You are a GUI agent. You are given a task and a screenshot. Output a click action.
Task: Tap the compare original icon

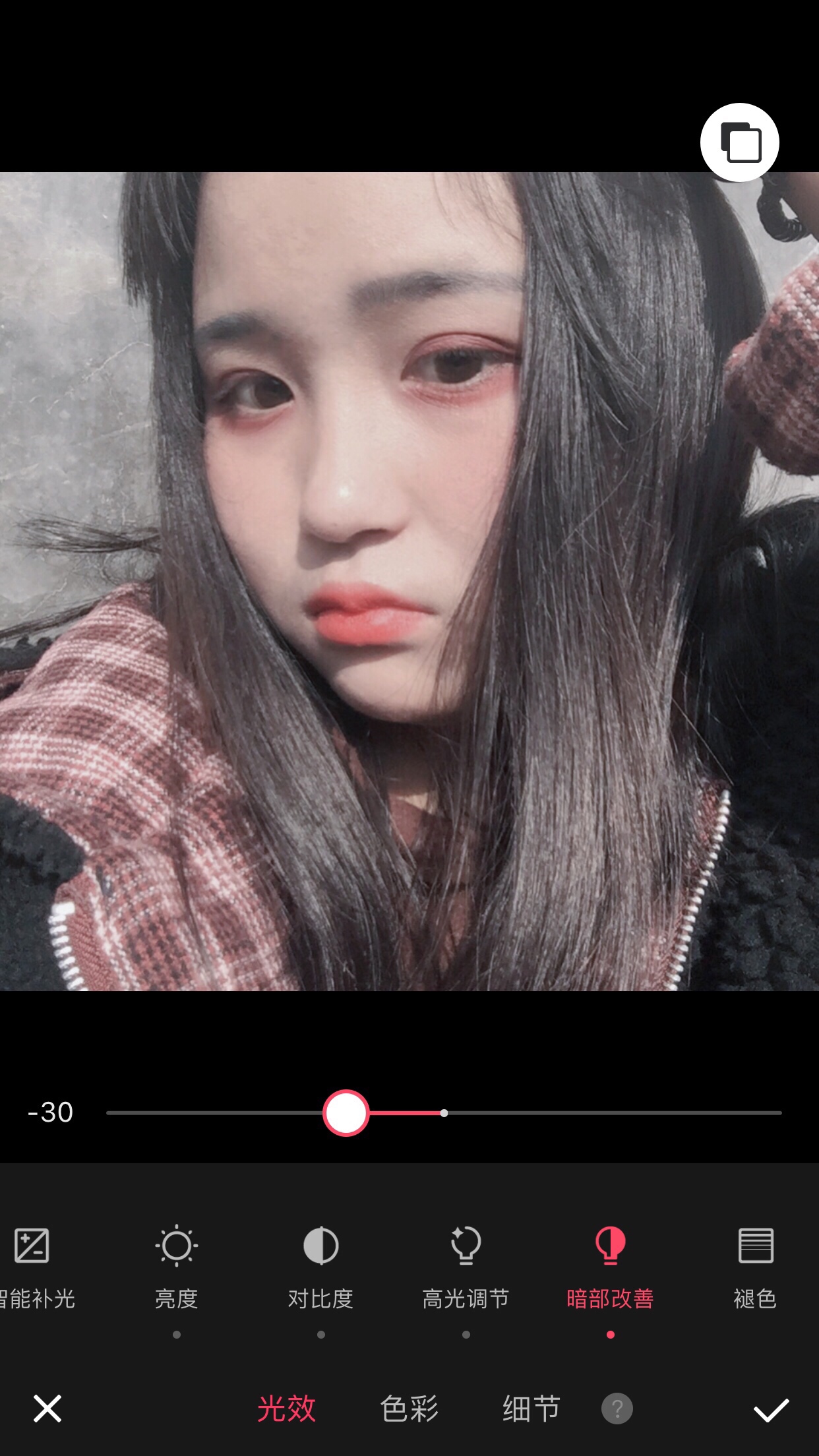(740, 142)
